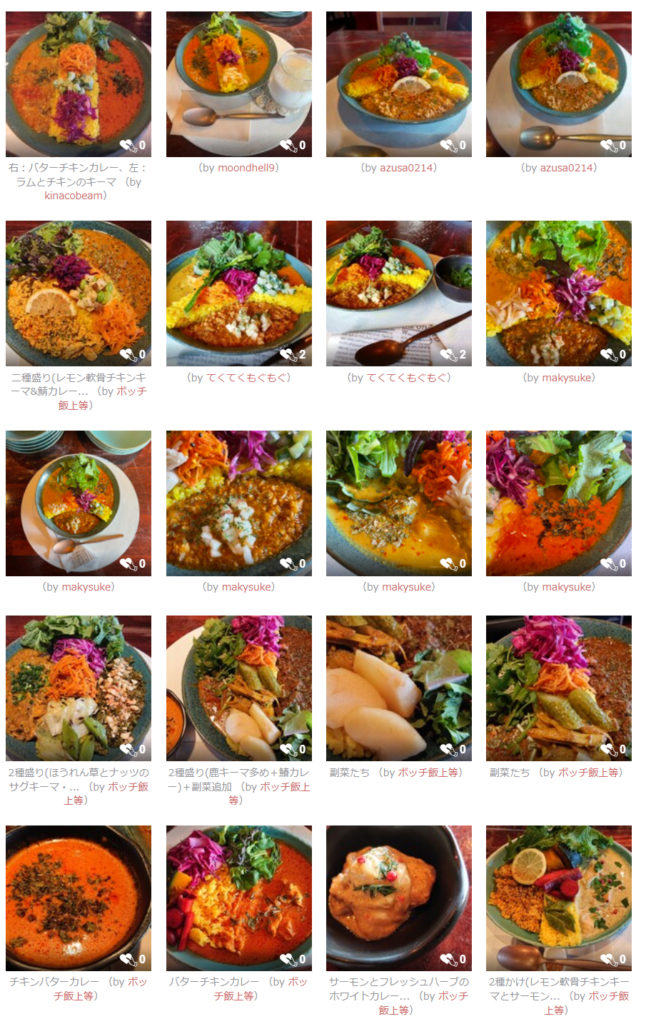View the 二種盛り(レモン軟骨チキンキーマ&鯖カレー photo
Image resolution: width=651 pixels, height=1024 pixels.
coord(78,294)
